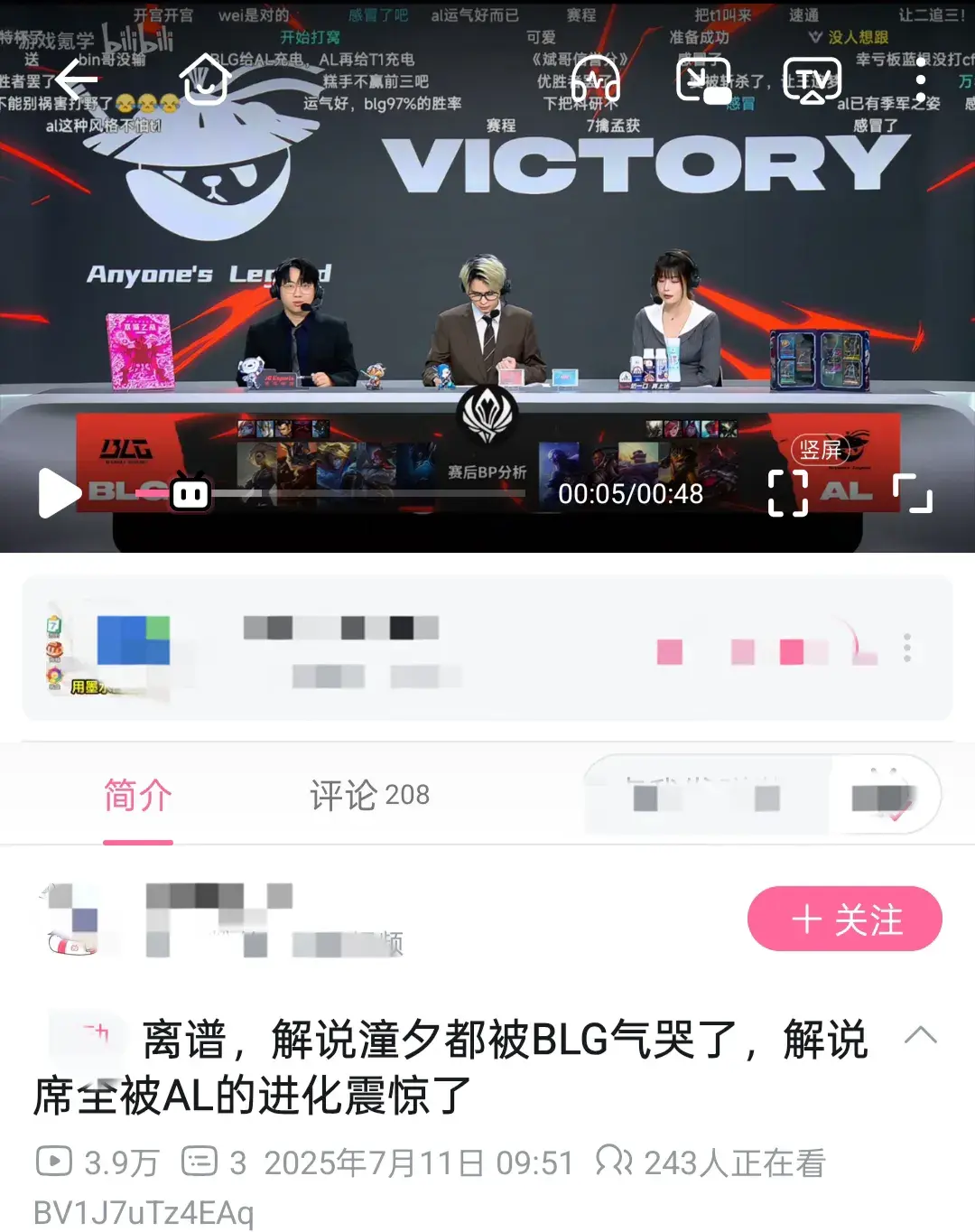Go back with the back arrow

tap(75, 79)
